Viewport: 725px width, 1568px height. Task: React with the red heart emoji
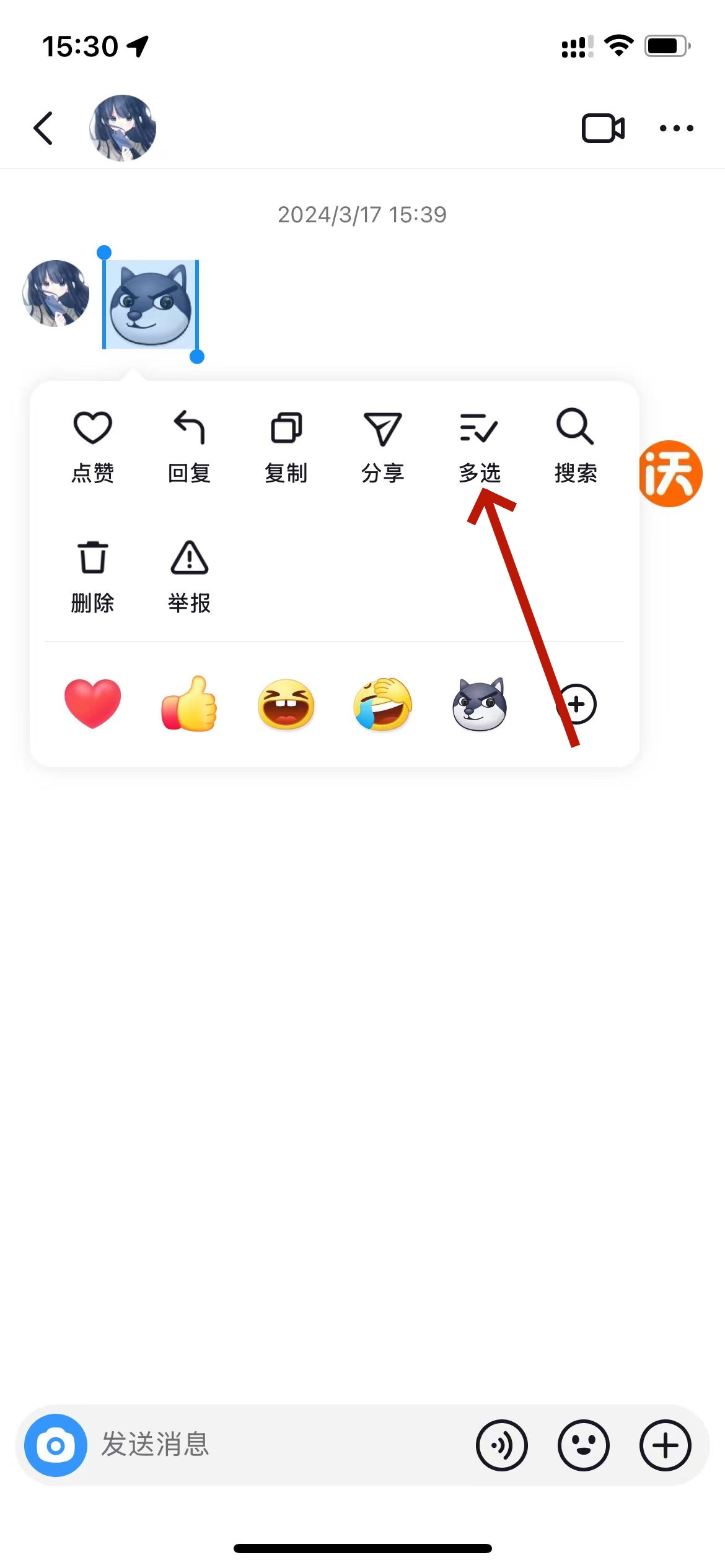[92, 704]
